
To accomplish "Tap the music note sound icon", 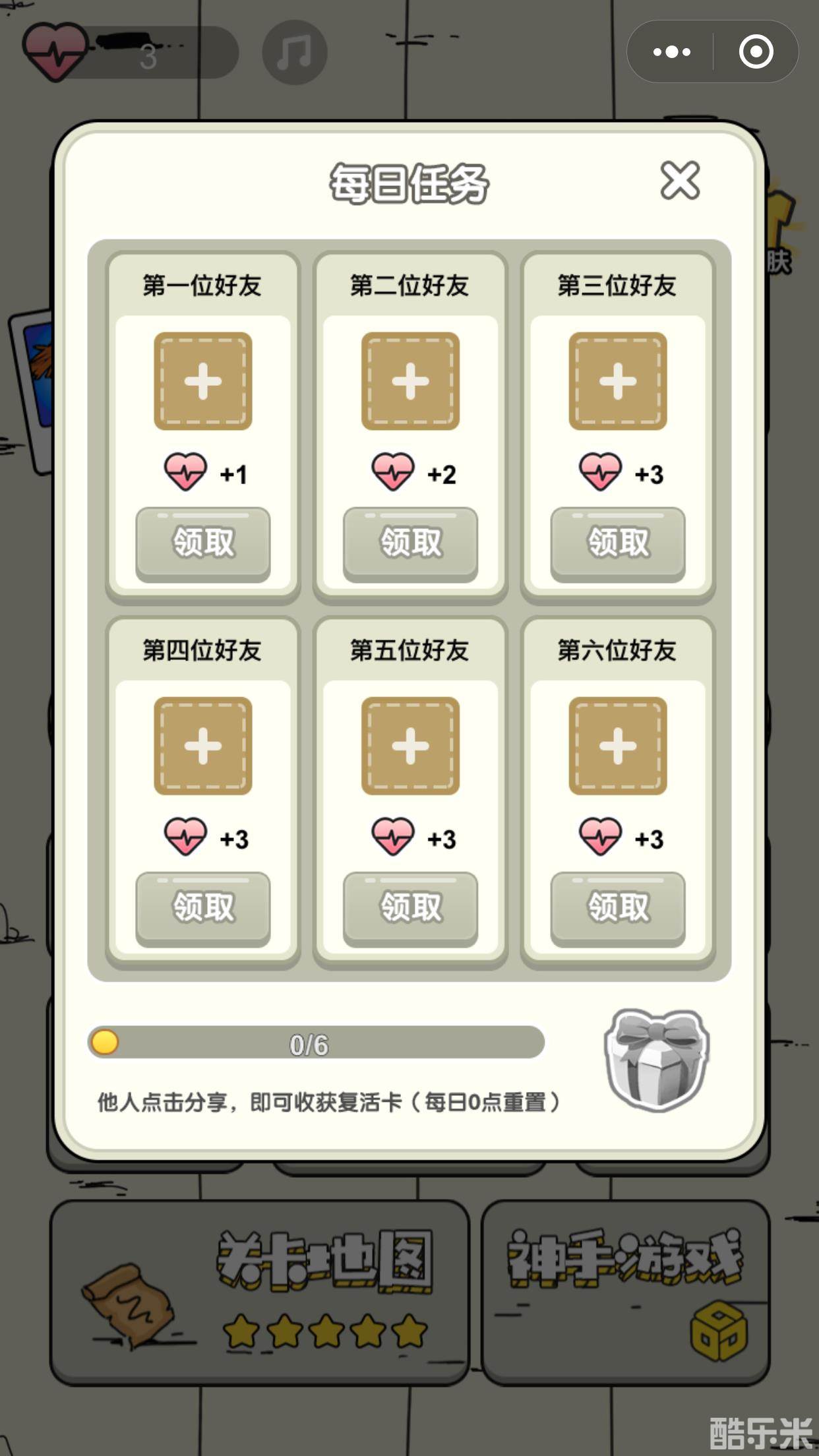I will 296,53.
